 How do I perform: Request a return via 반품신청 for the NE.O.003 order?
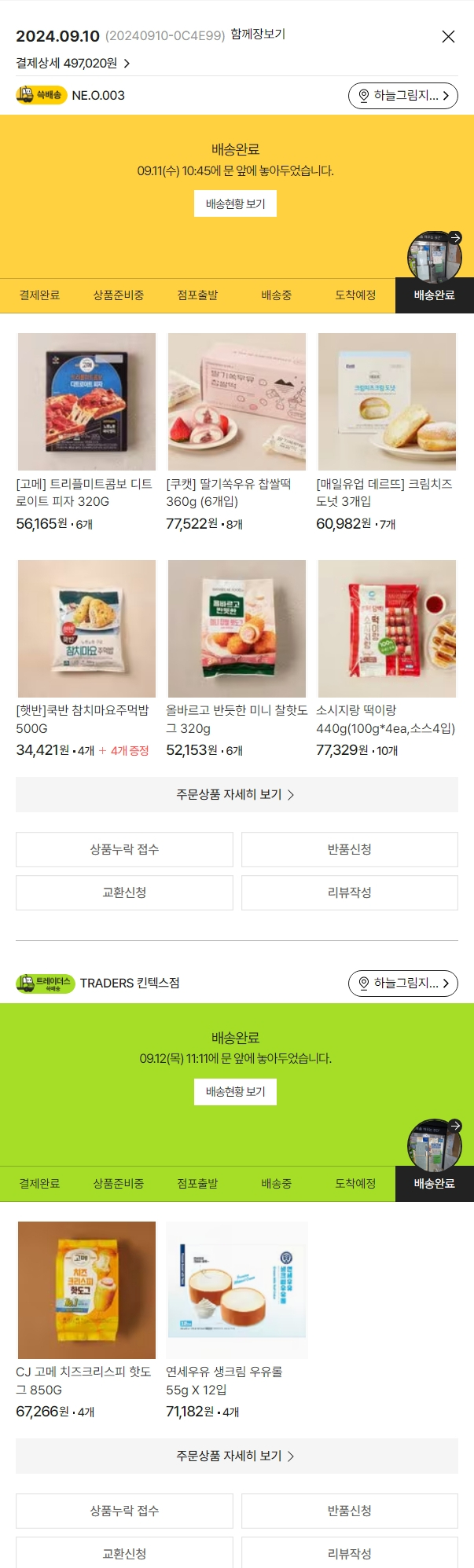point(349,849)
